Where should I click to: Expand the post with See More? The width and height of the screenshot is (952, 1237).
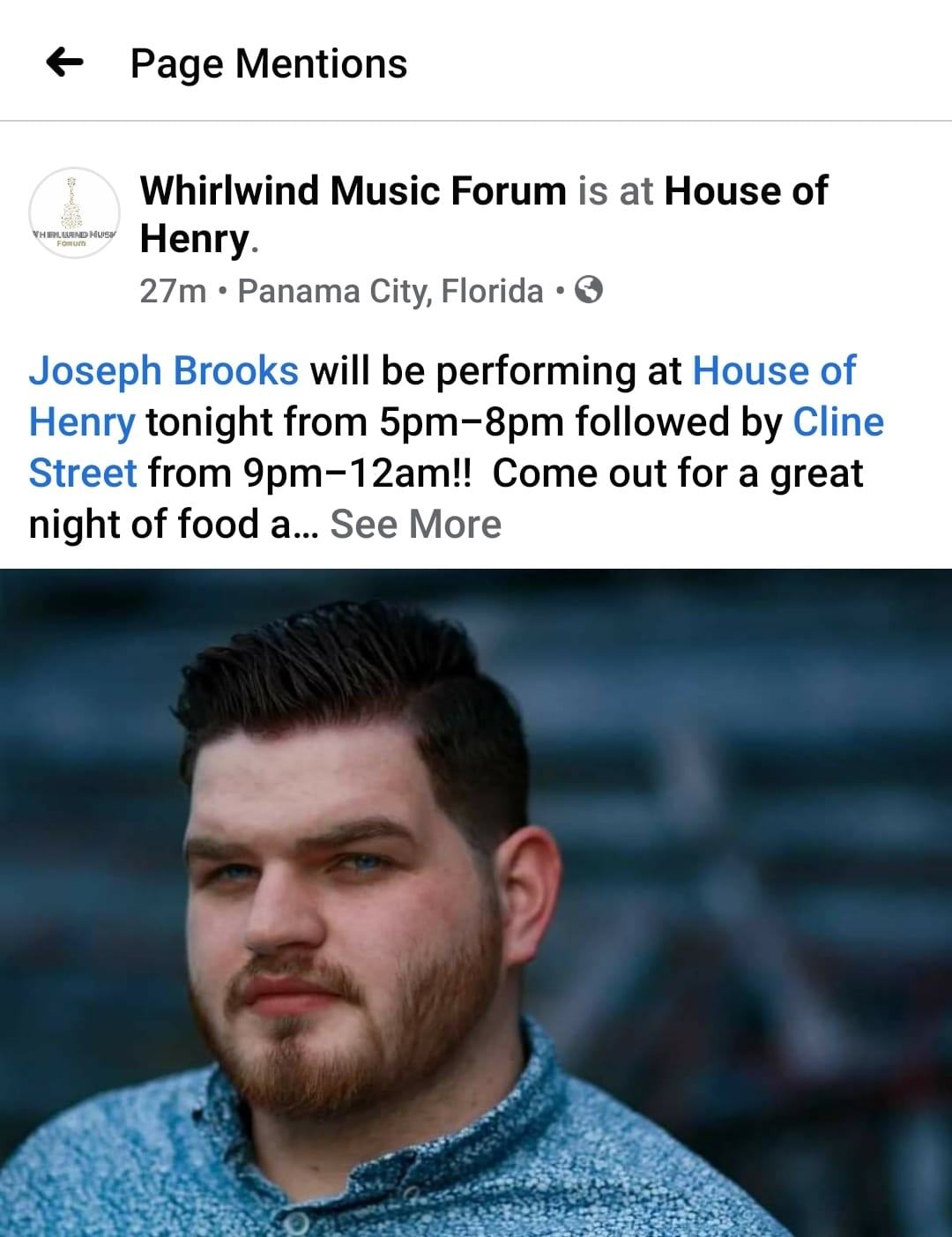tap(415, 525)
